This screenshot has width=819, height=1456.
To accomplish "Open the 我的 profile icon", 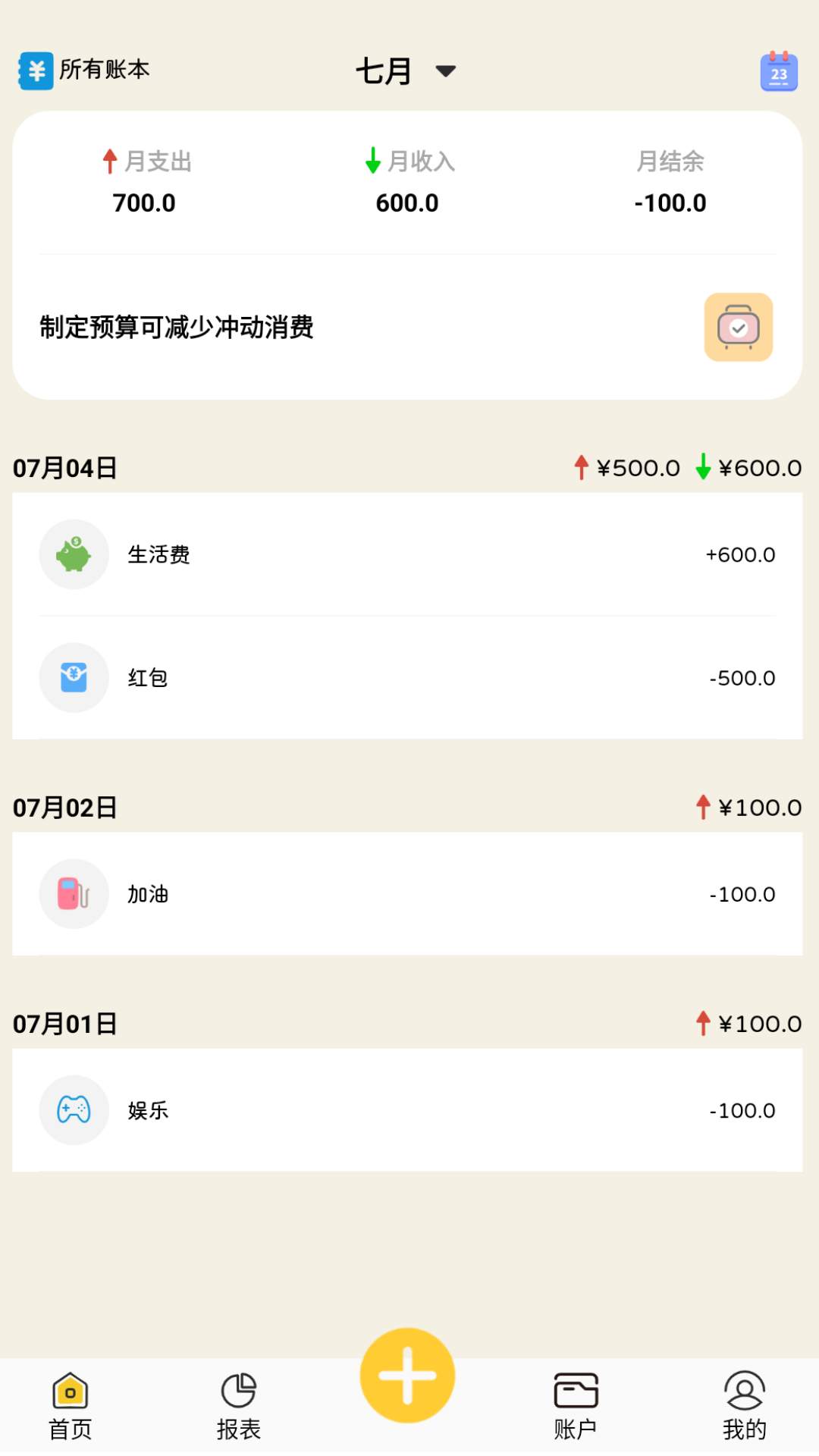I will [744, 1401].
